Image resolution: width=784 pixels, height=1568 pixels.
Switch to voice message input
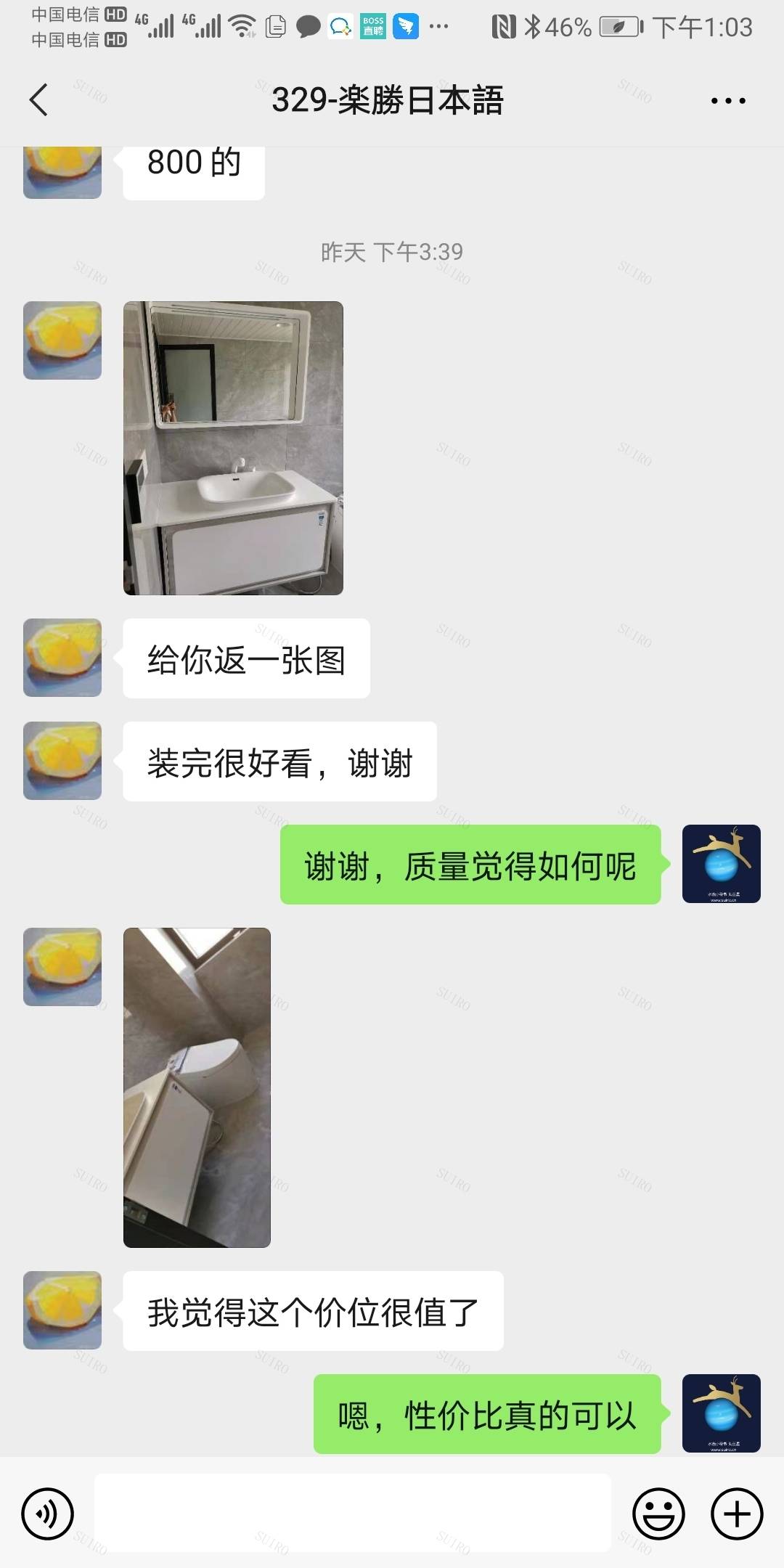point(48,1514)
